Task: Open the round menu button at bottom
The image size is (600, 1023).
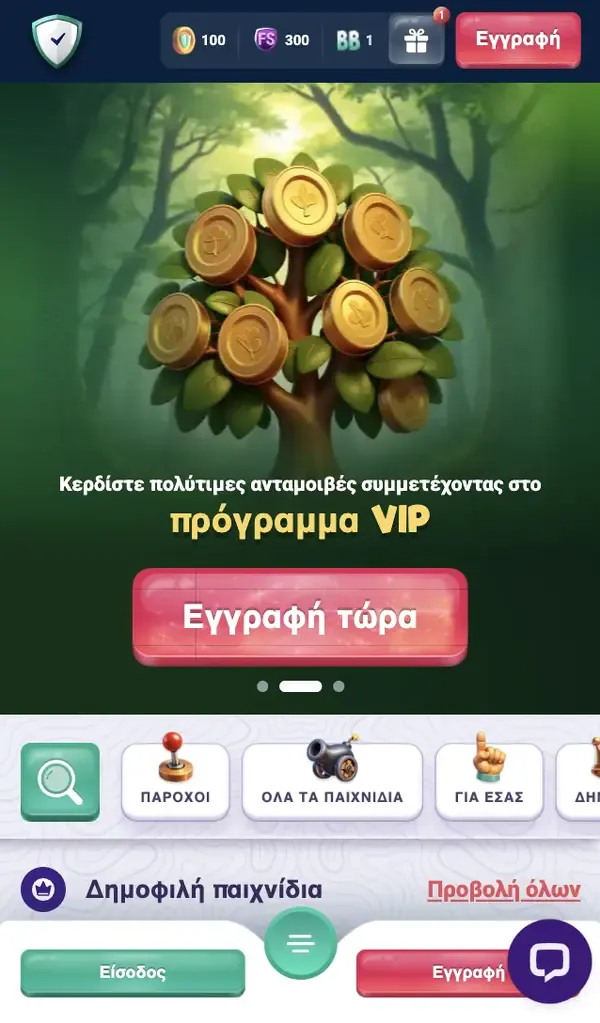Action: click(300, 943)
